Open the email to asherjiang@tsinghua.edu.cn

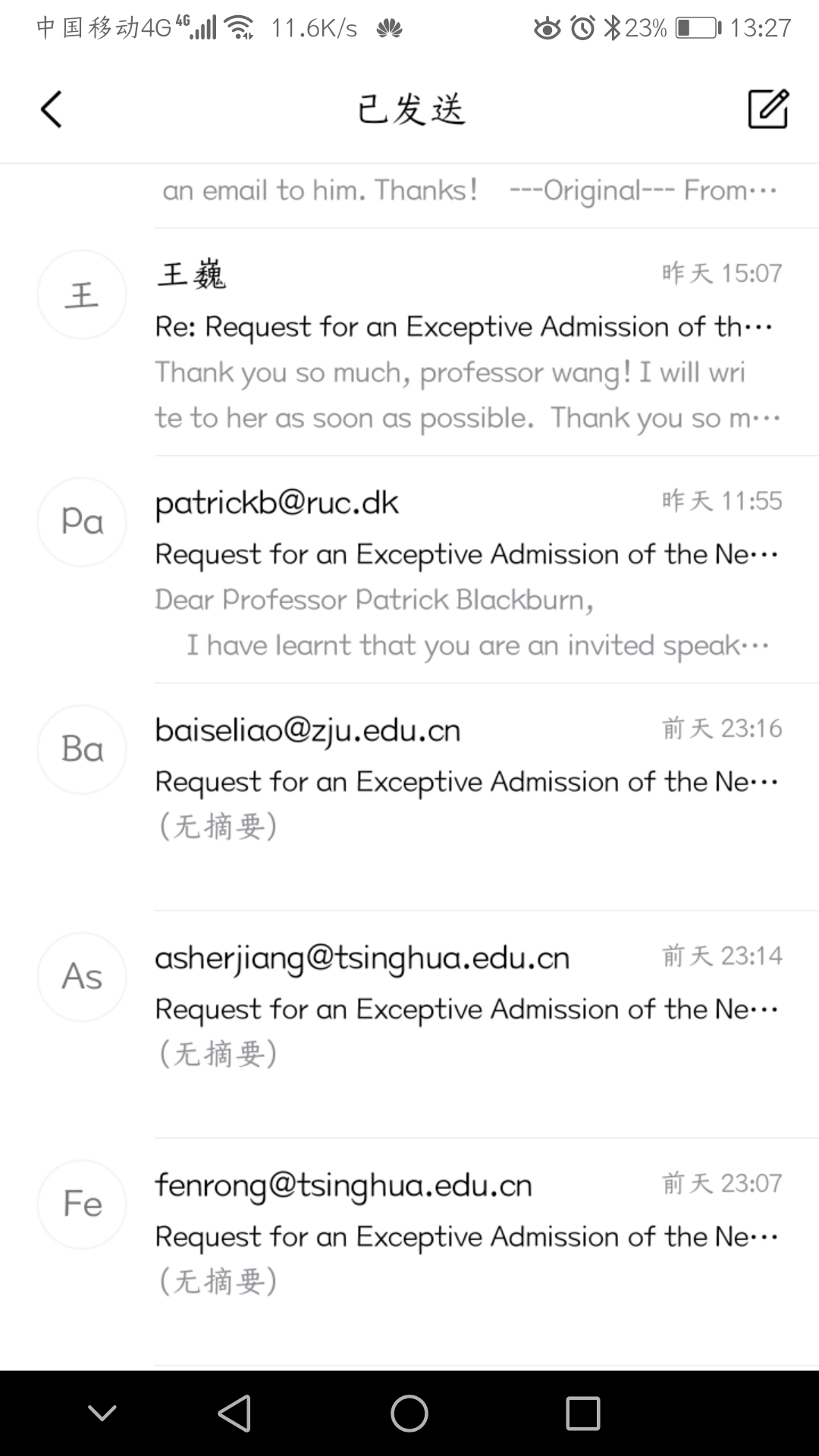[466, 1009]
